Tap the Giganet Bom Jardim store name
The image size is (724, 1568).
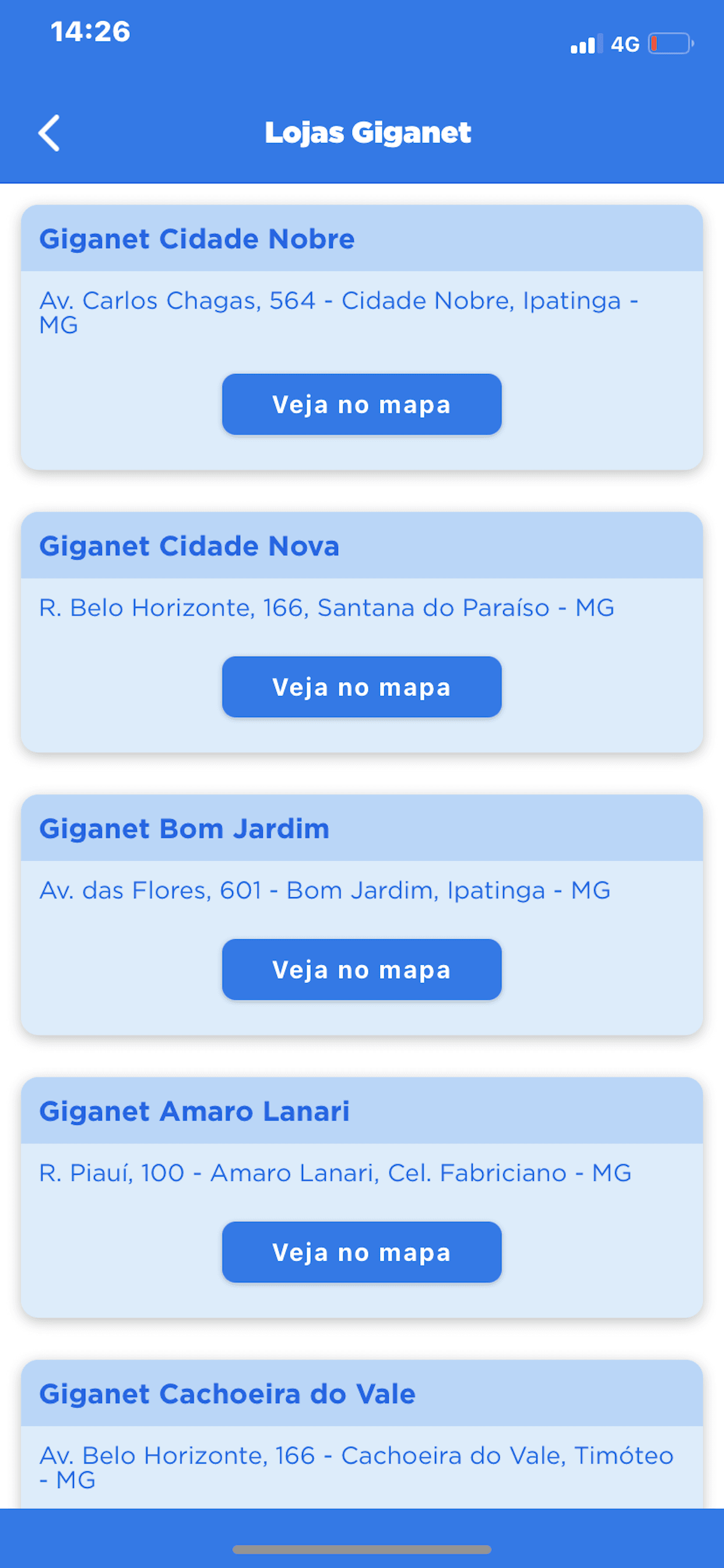pyautogui.click(x=184, y=828)
